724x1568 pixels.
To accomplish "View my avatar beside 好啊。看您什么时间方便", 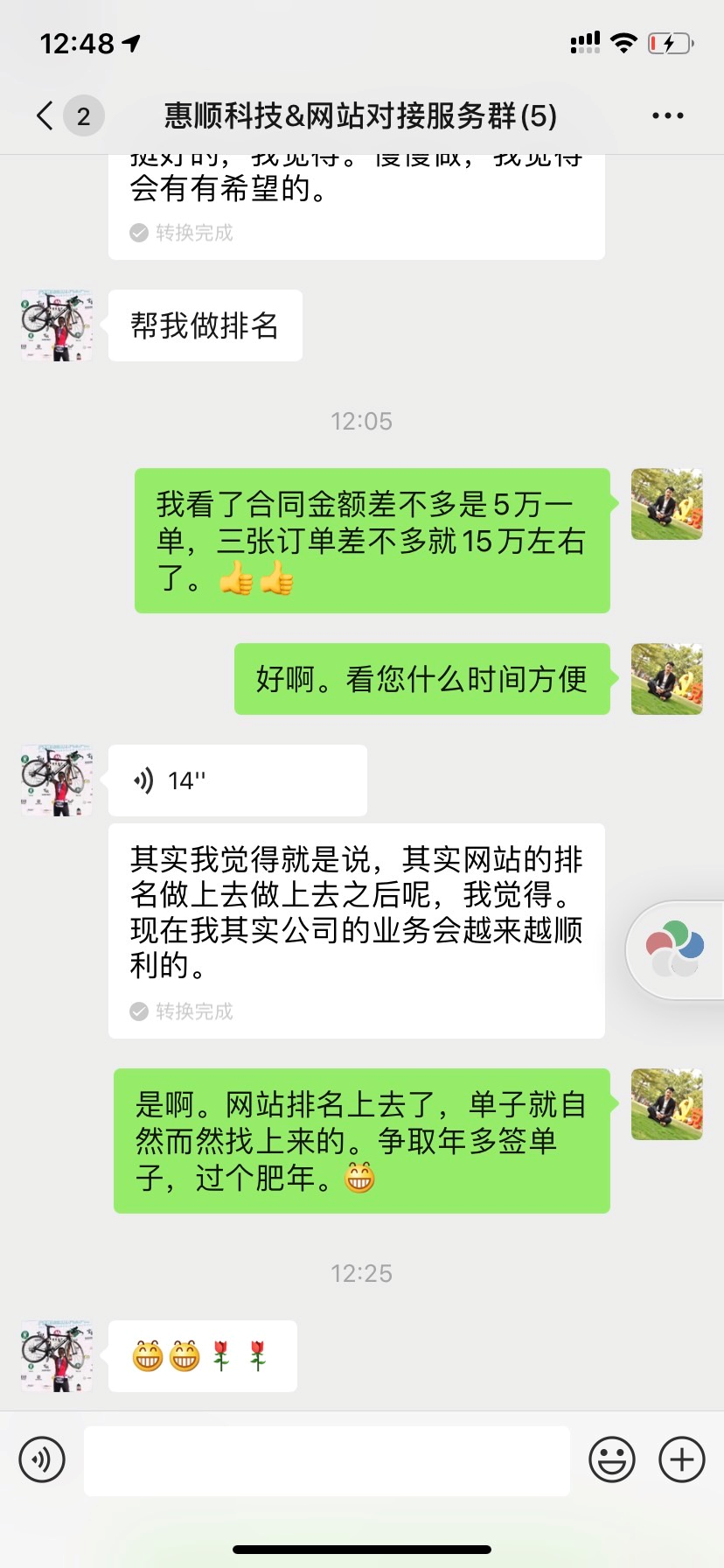I will coord(666,679).
